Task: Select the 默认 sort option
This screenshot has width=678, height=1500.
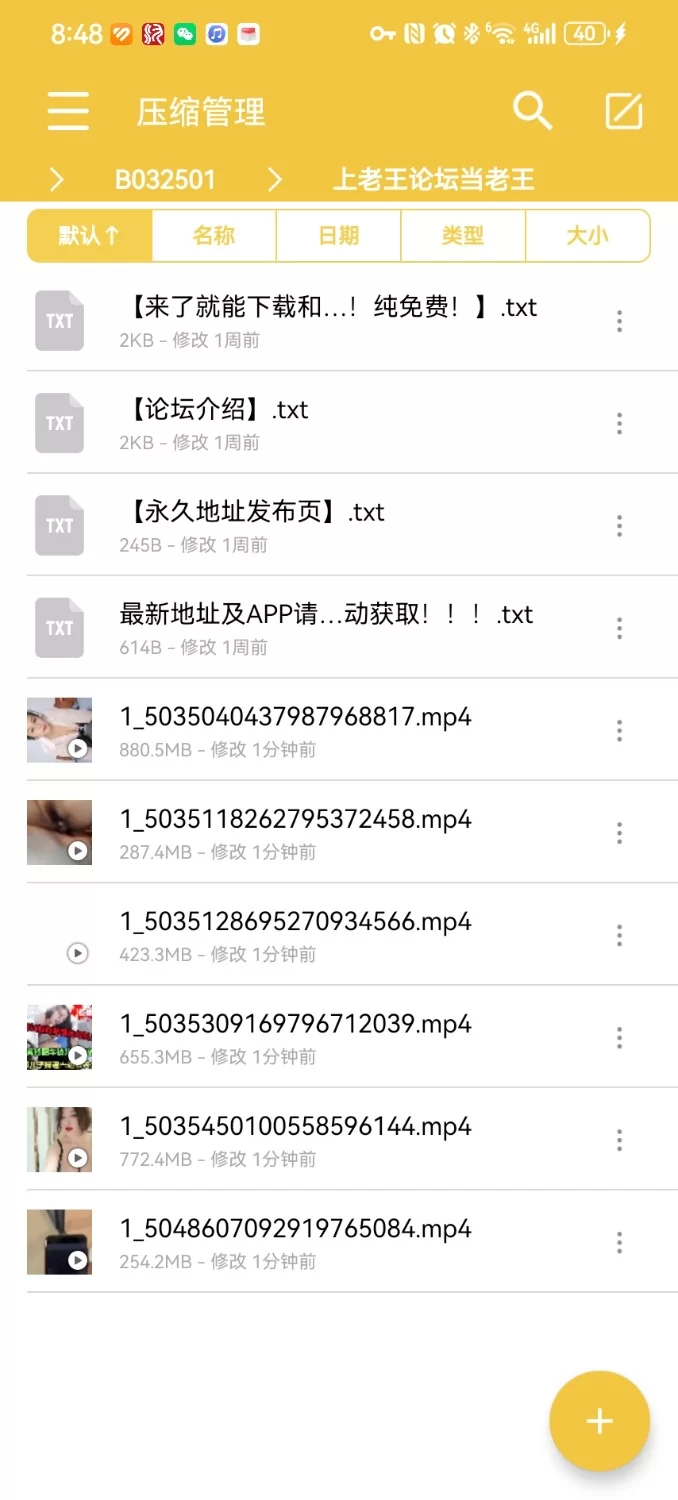Action: click(x=90, y=236)
